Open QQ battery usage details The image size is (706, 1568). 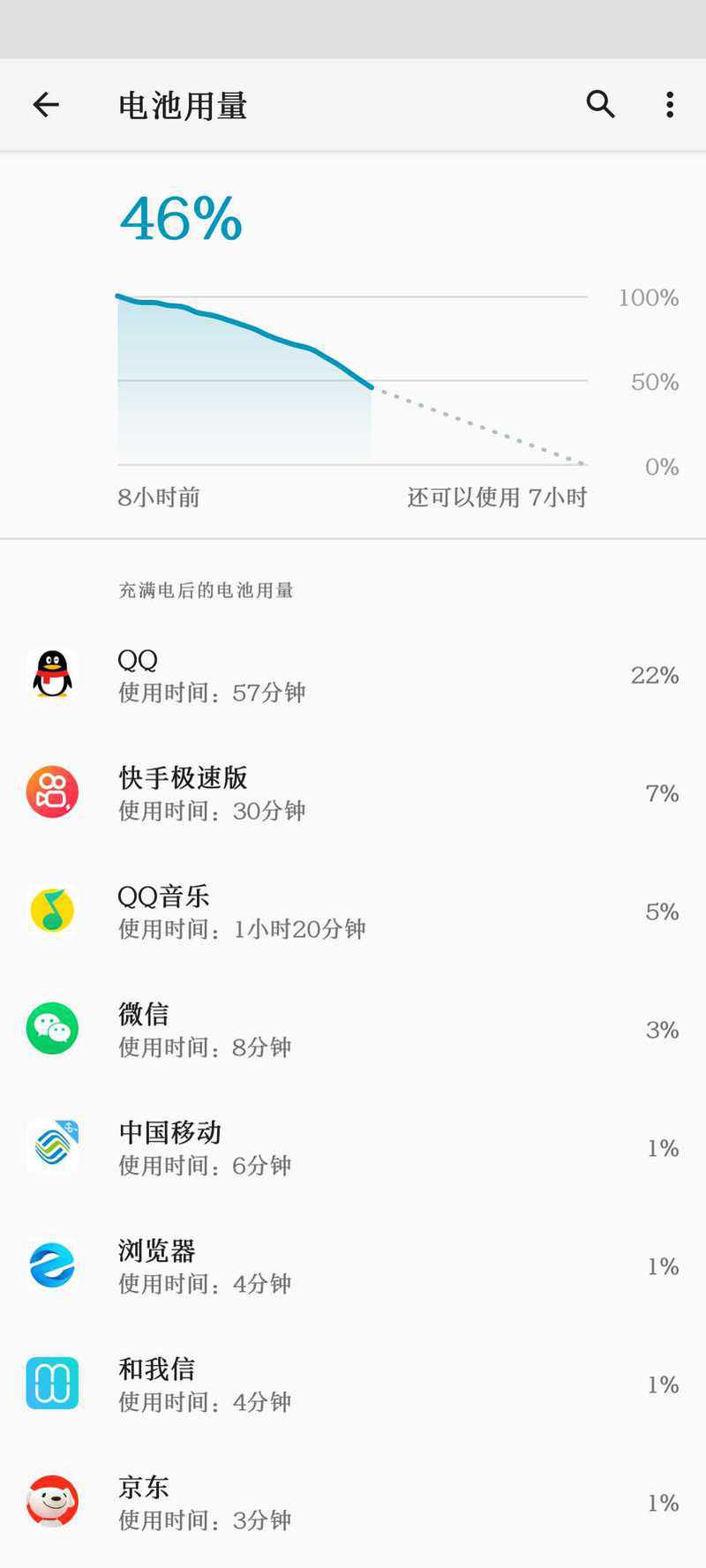click(x=353, y=676)
